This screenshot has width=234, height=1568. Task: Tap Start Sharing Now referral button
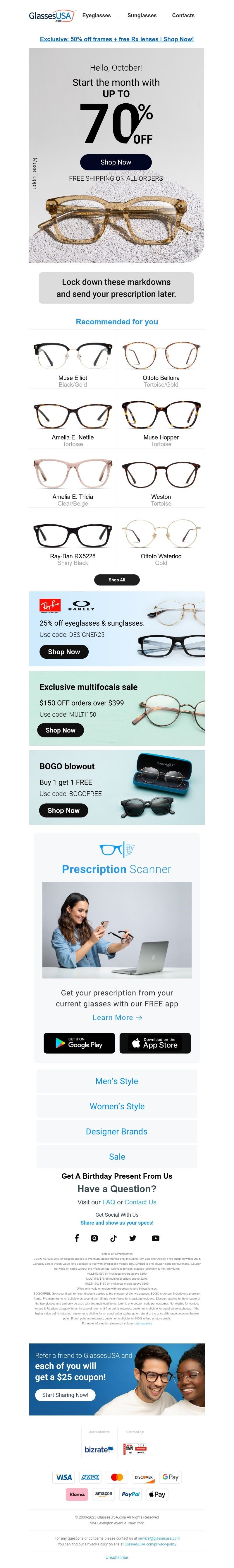click(65, 1394)
